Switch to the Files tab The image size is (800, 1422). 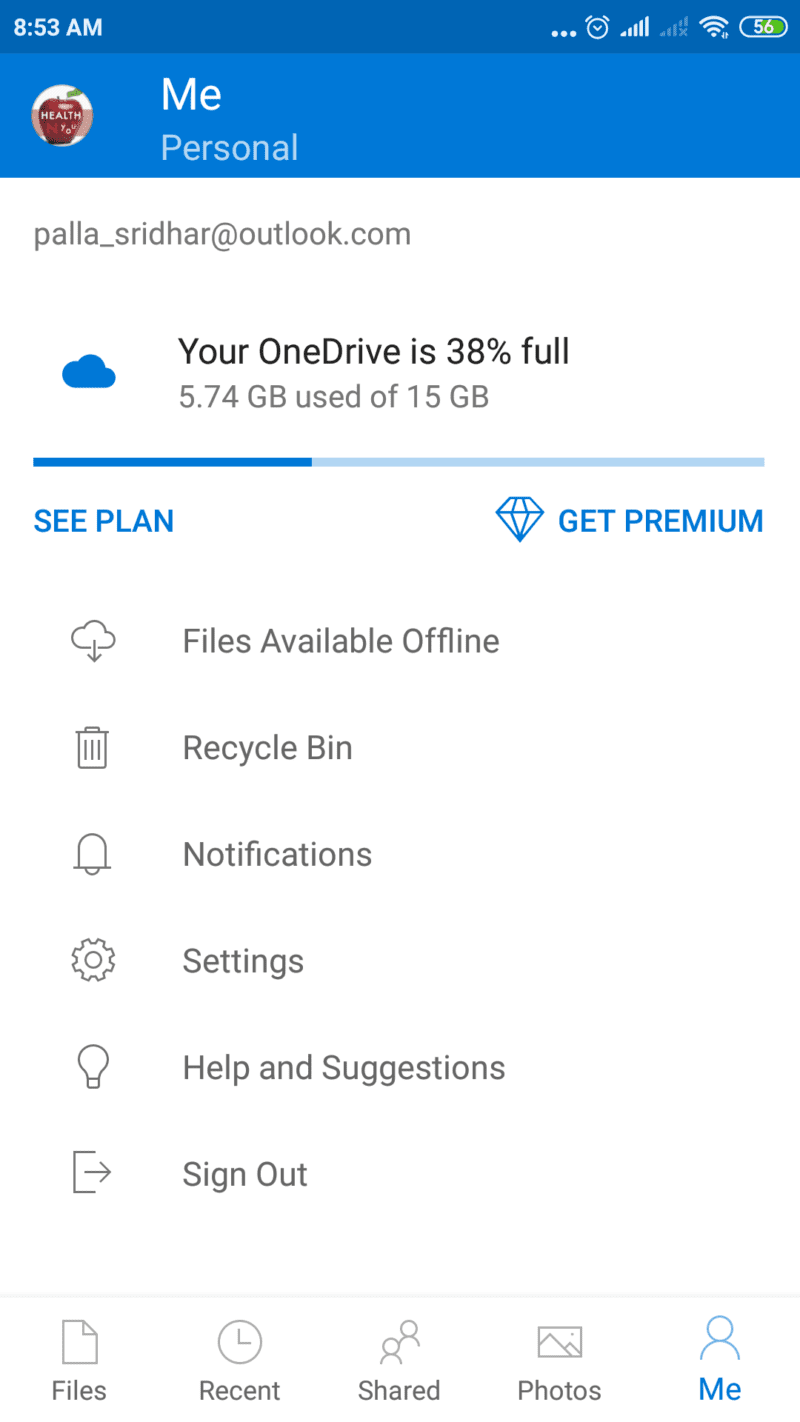point(79,1360)
